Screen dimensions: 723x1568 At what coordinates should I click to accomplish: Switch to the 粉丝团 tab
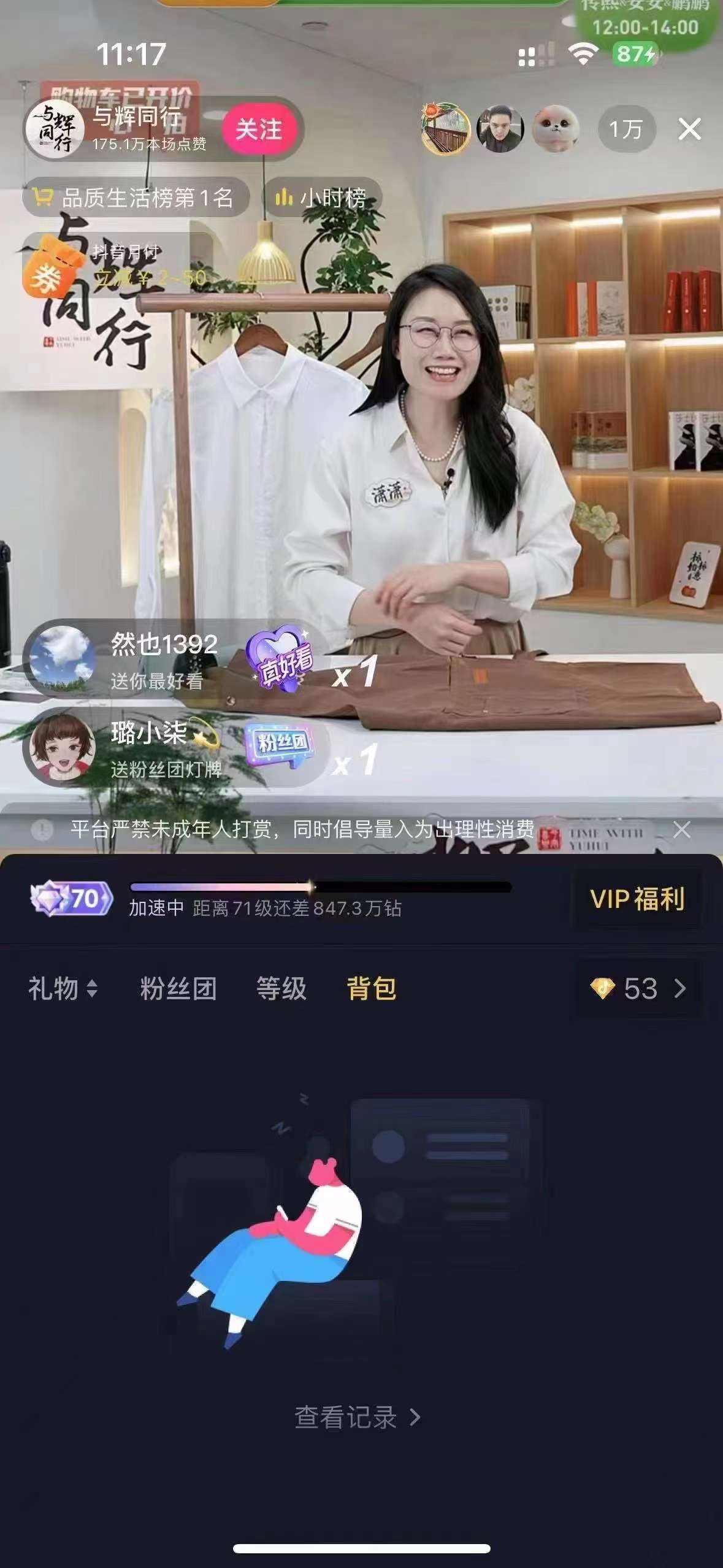point(178,988)
